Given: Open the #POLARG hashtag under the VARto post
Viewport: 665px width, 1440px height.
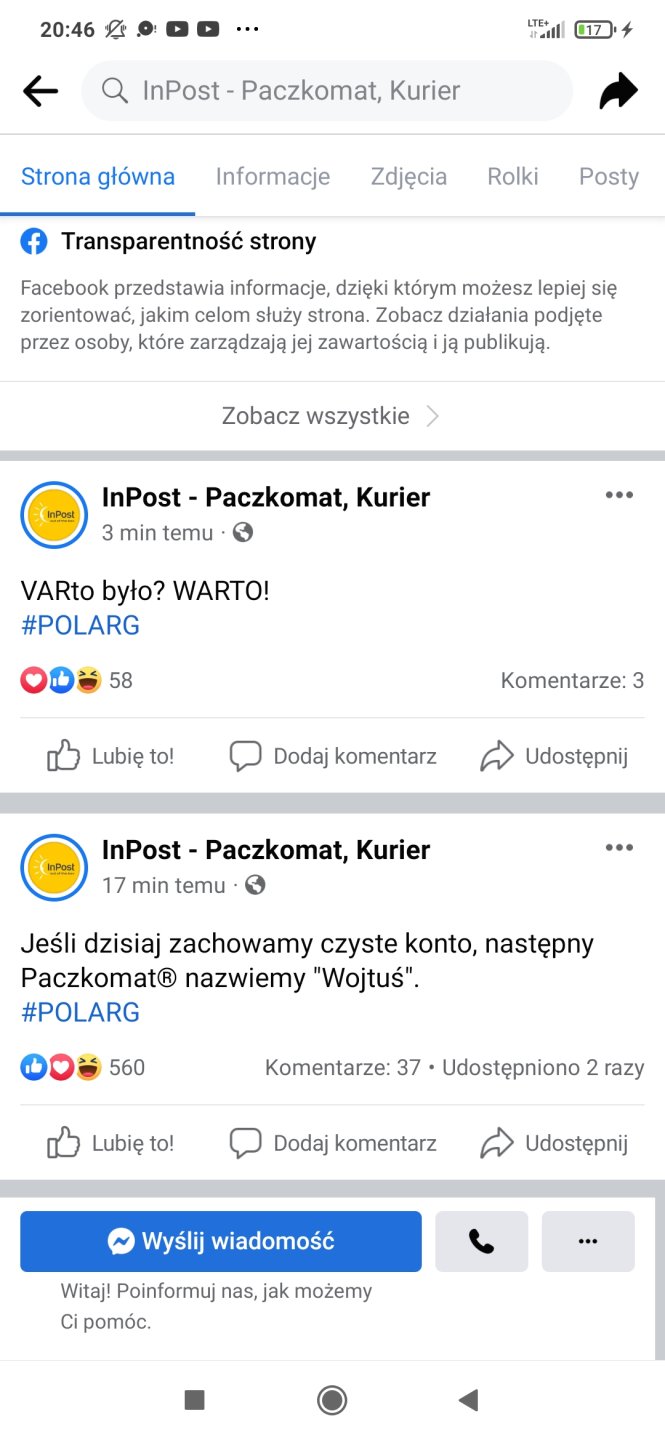Looking at the screenshot, I should [80, 626].
